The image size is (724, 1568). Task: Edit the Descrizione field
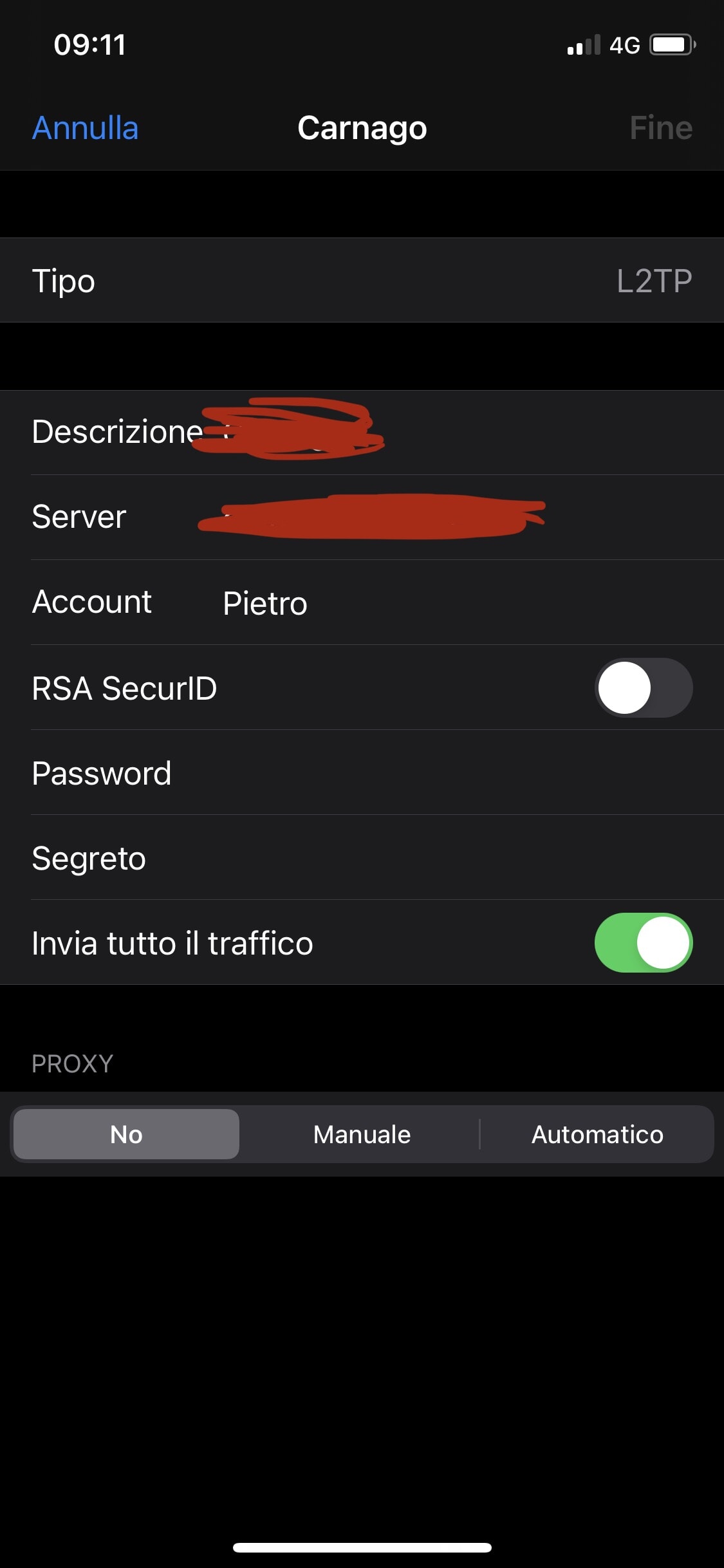[362, 432]
